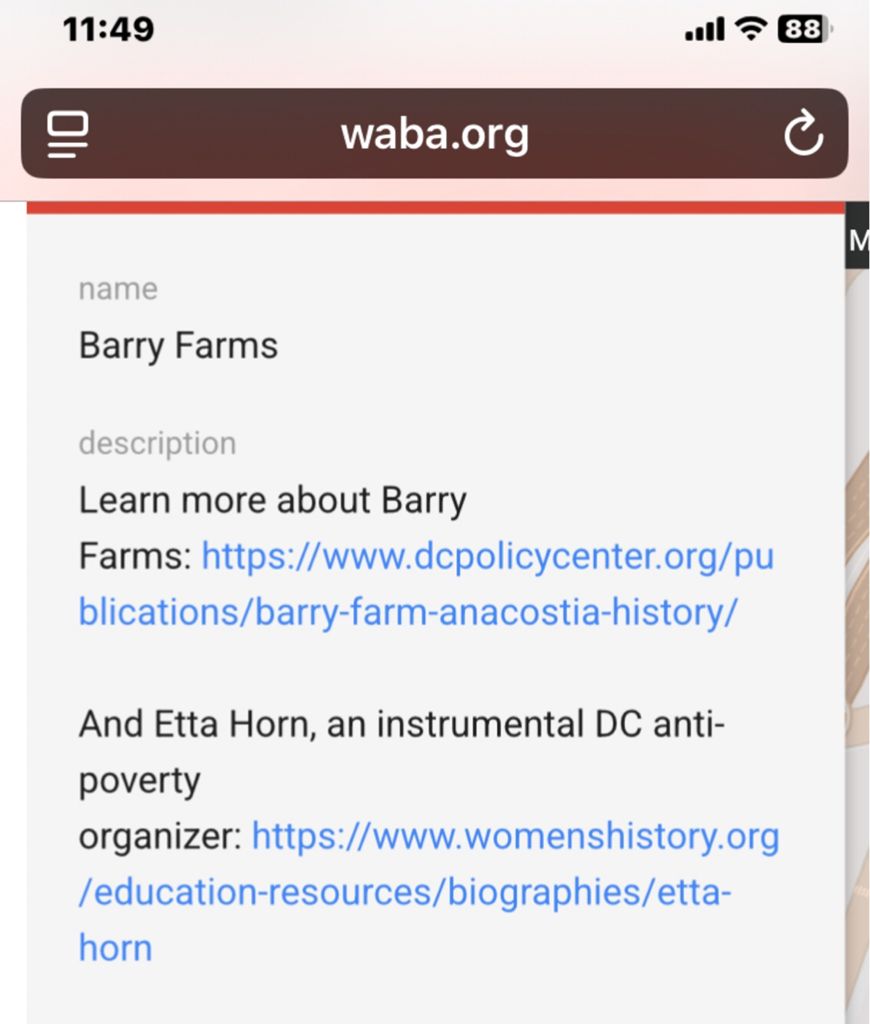Open the Safari page format menu

(x=67, y=134)
